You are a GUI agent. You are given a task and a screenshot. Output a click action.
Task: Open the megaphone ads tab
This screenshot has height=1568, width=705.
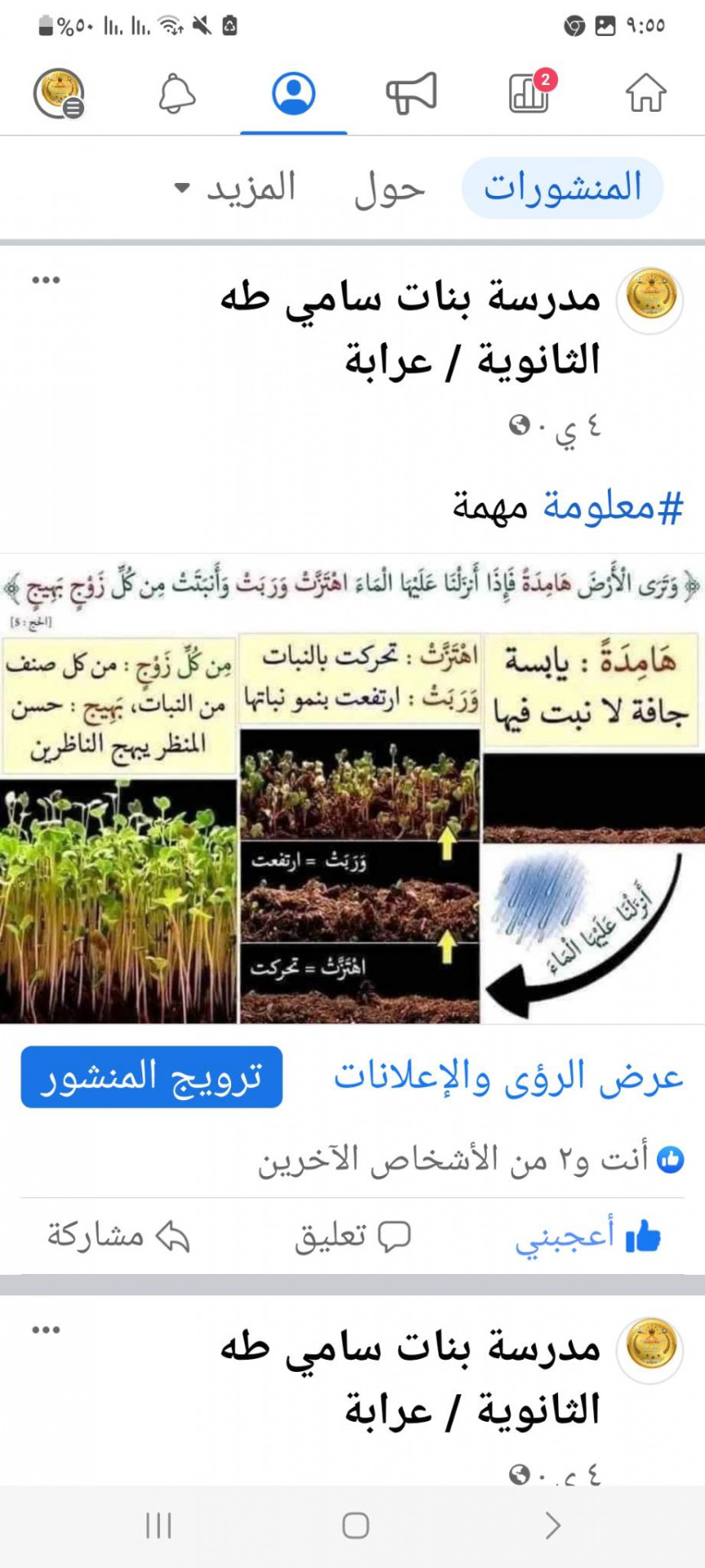click(x=412, y=92)
